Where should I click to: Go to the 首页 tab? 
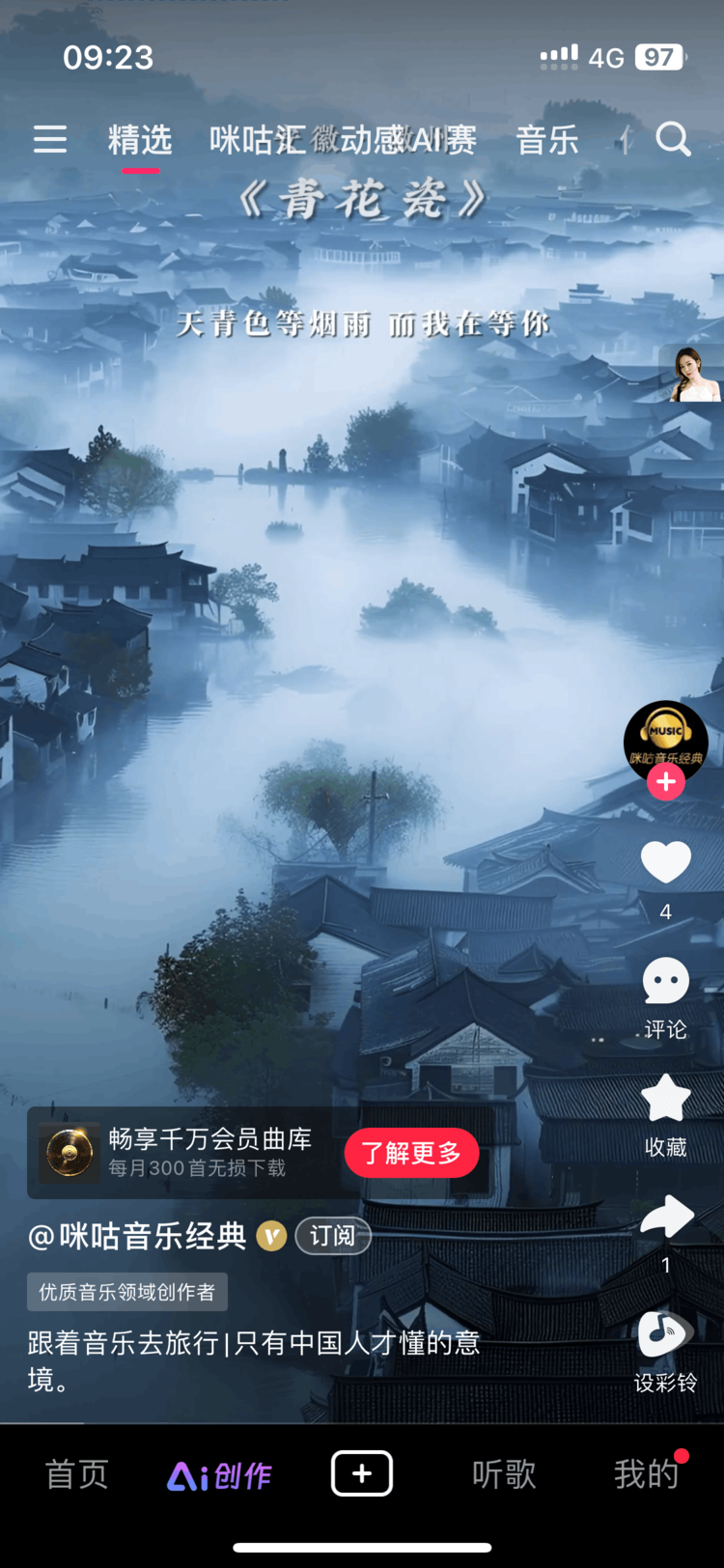coord(76,1474)
